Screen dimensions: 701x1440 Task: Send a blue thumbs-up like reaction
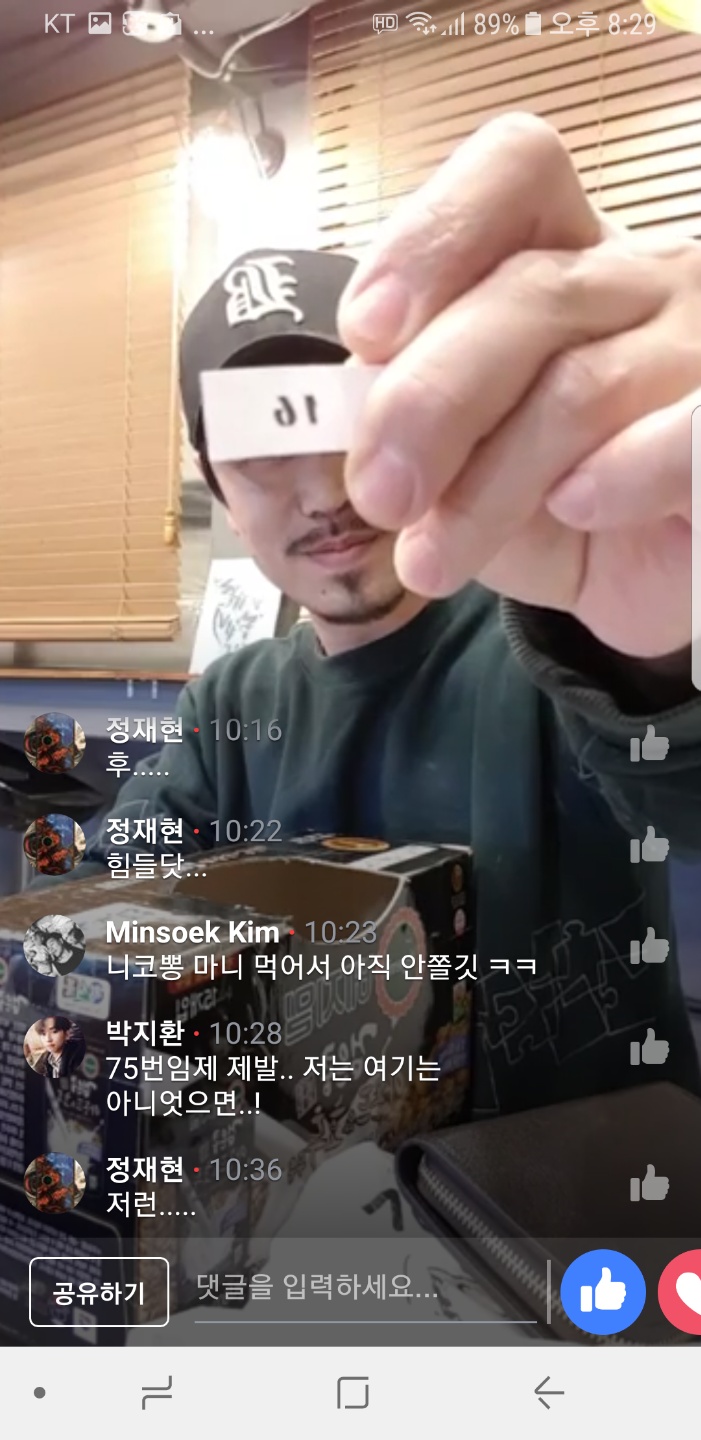tap(603, 1292)
